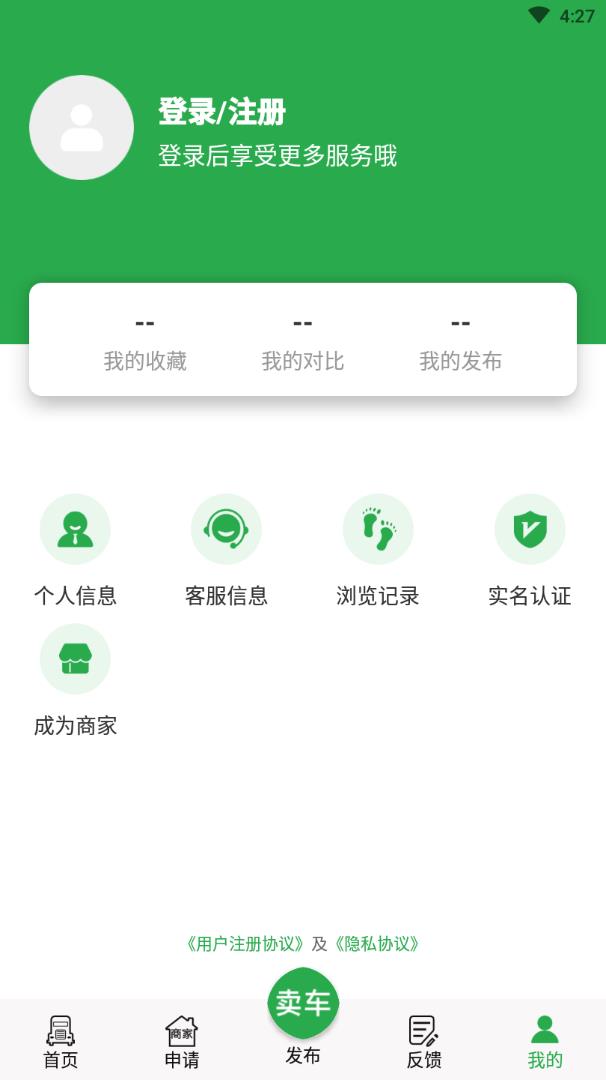Open 客服信息 customer service
Image resolution: width=606 pixels, height=1080 pixels.
[226, 550]
